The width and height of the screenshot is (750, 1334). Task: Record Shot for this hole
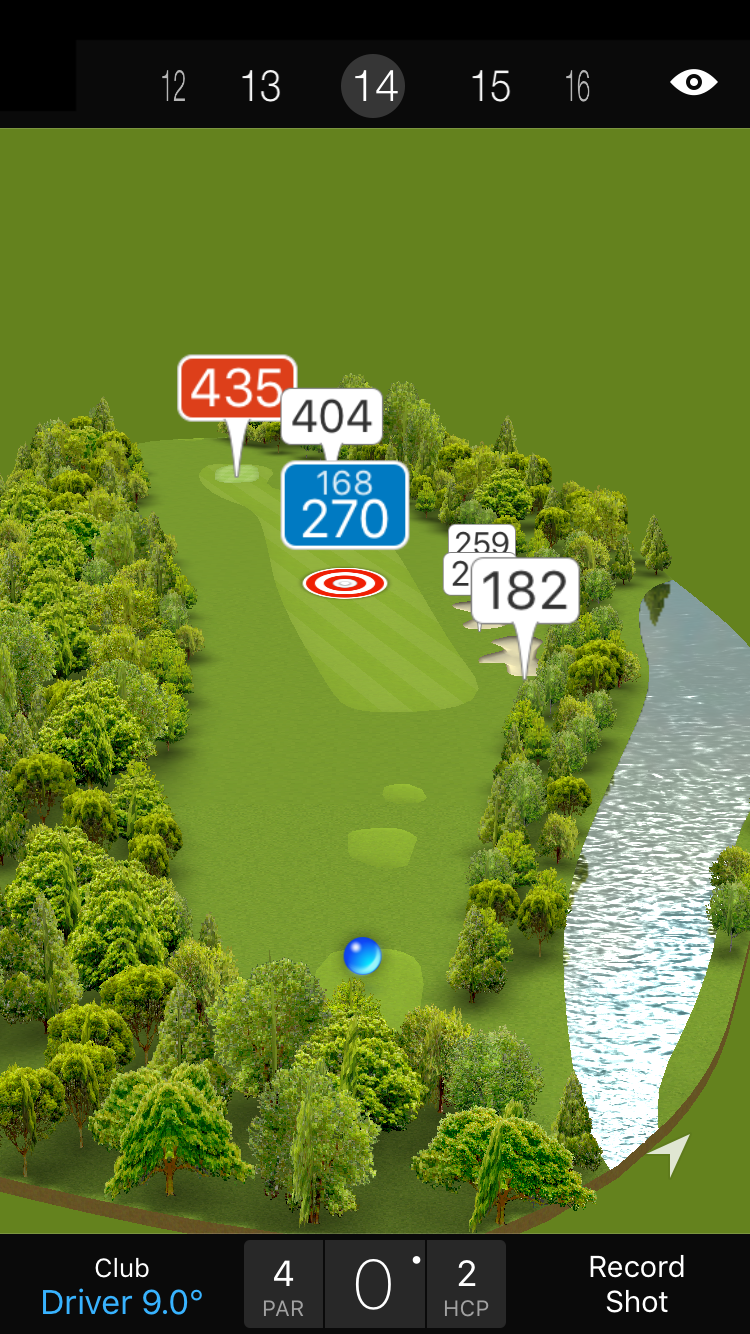(x=636, y=1284)
